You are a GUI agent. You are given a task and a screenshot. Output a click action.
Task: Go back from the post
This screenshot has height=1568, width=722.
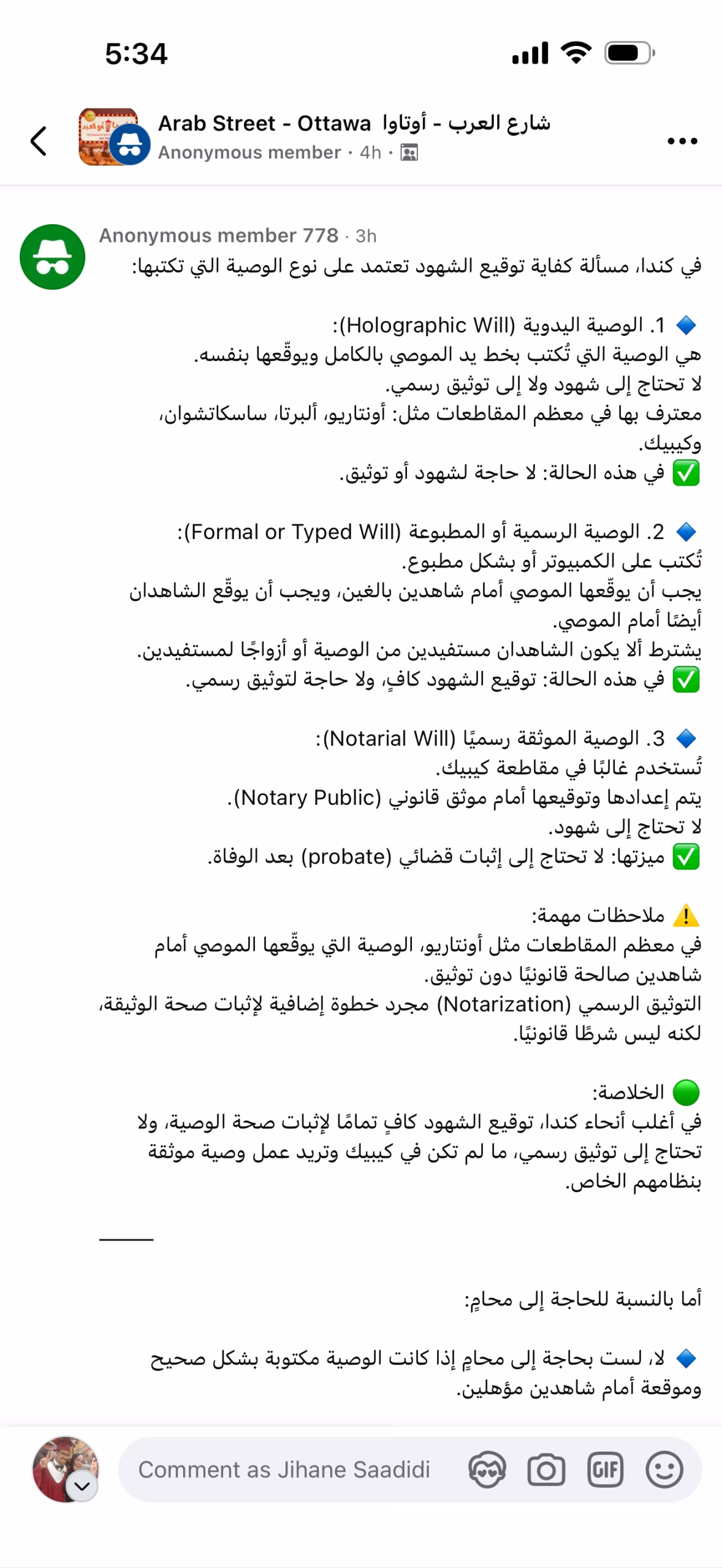(x=39, y=141)
